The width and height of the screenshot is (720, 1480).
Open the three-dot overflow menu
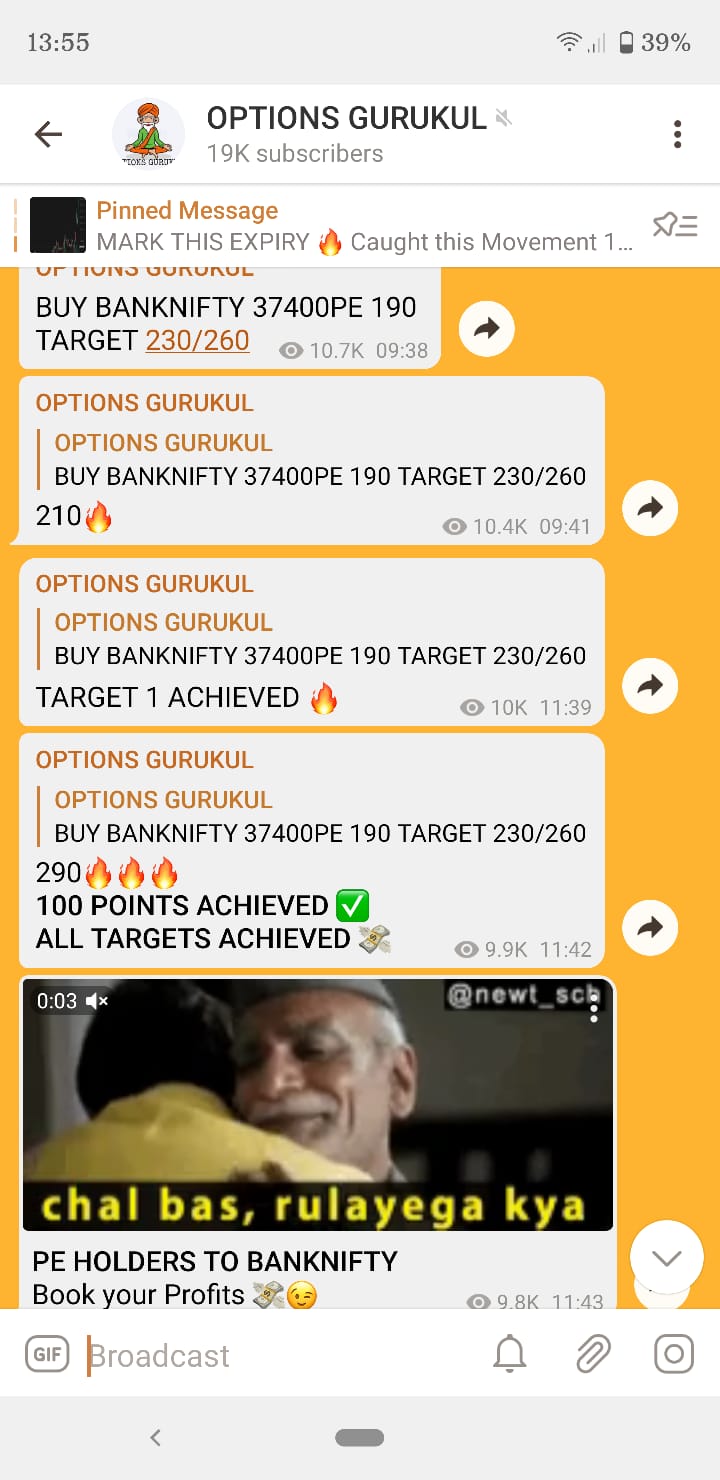click(677, 134)
